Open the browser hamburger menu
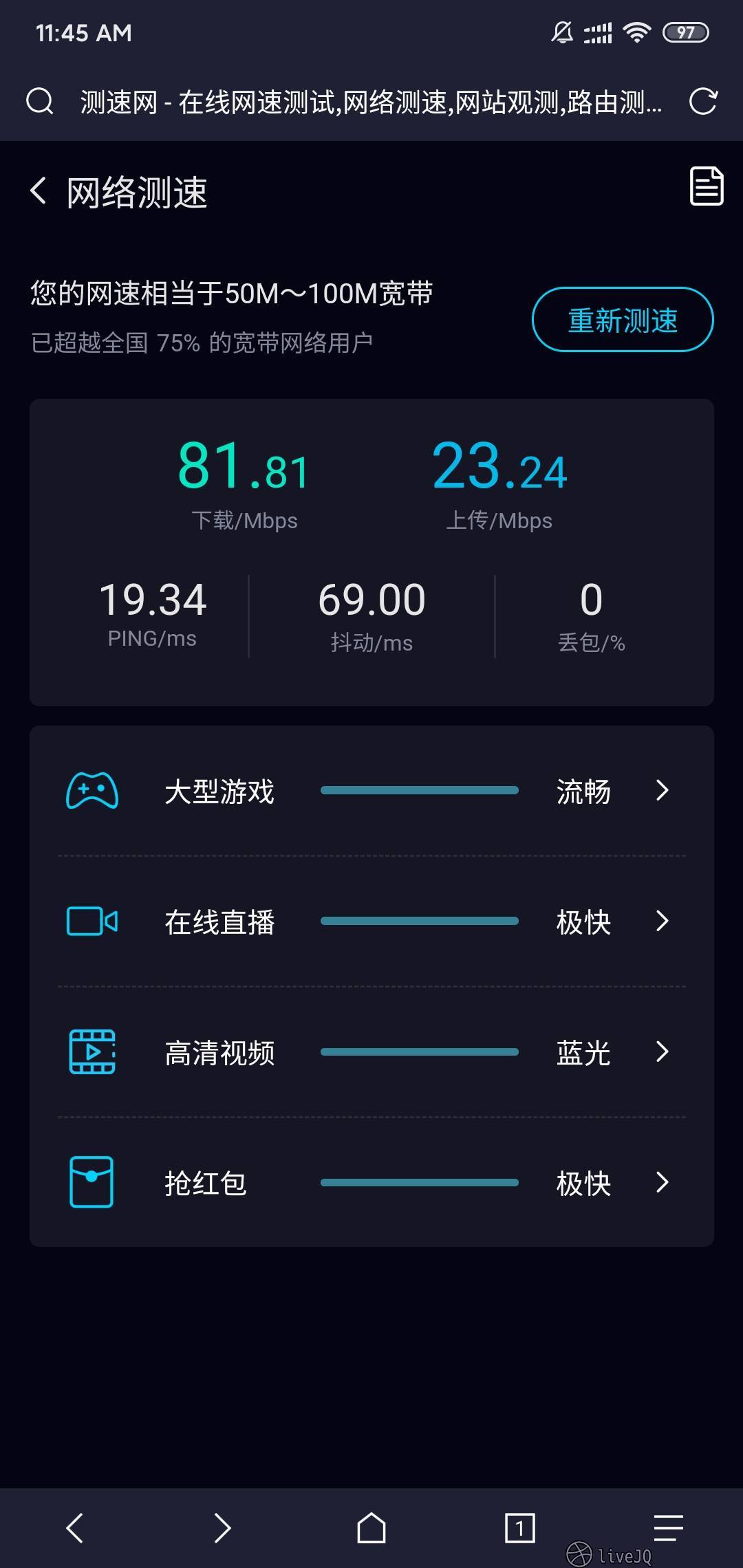 [x=668, y=1528]
